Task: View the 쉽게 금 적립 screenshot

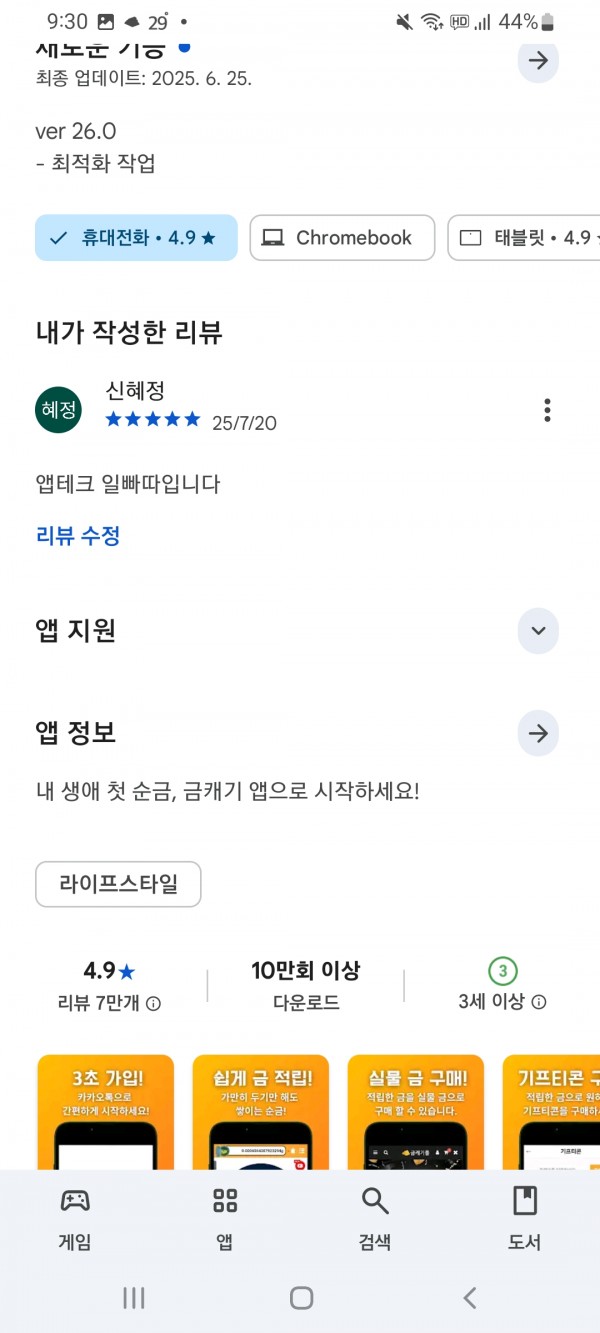Action: [261, 1112]
